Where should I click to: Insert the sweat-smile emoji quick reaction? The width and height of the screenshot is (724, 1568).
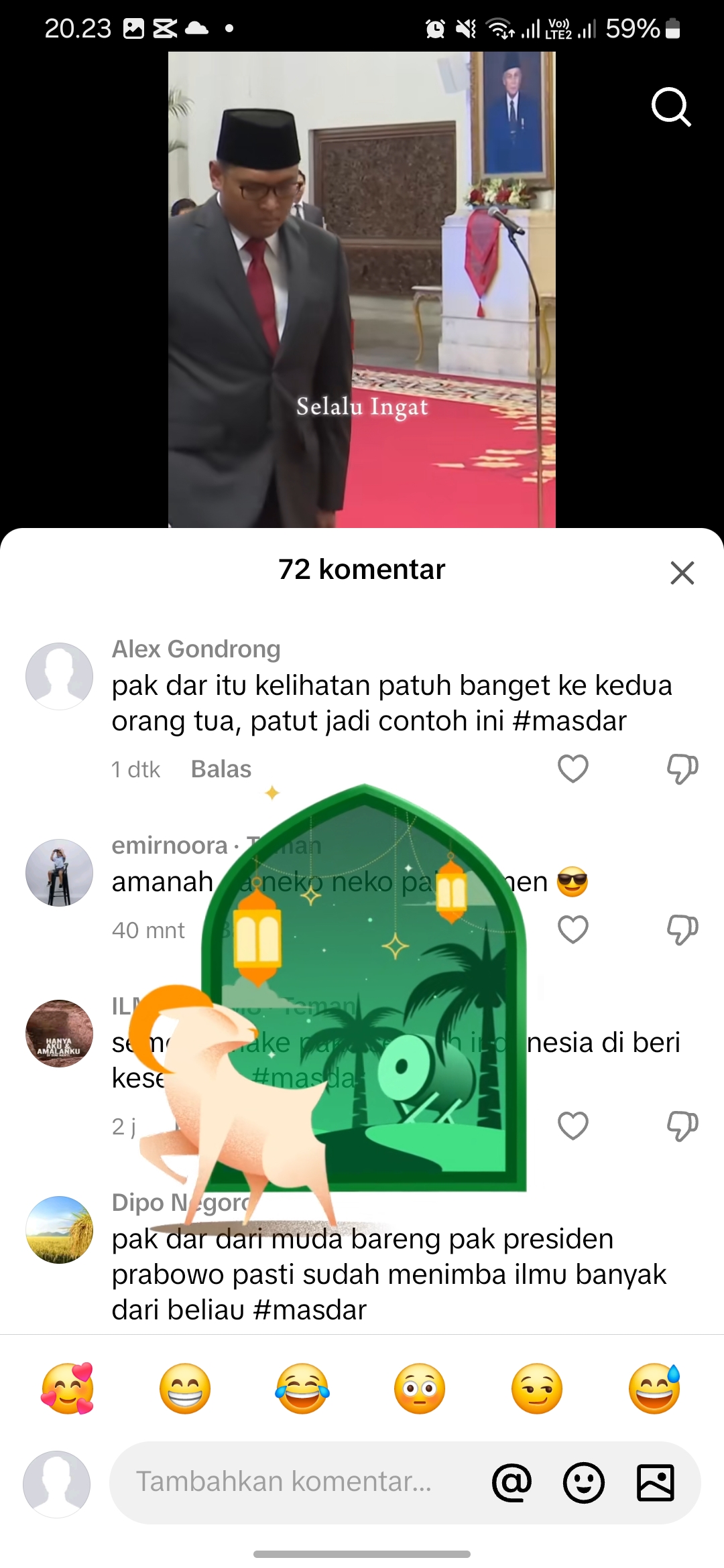654,1388
